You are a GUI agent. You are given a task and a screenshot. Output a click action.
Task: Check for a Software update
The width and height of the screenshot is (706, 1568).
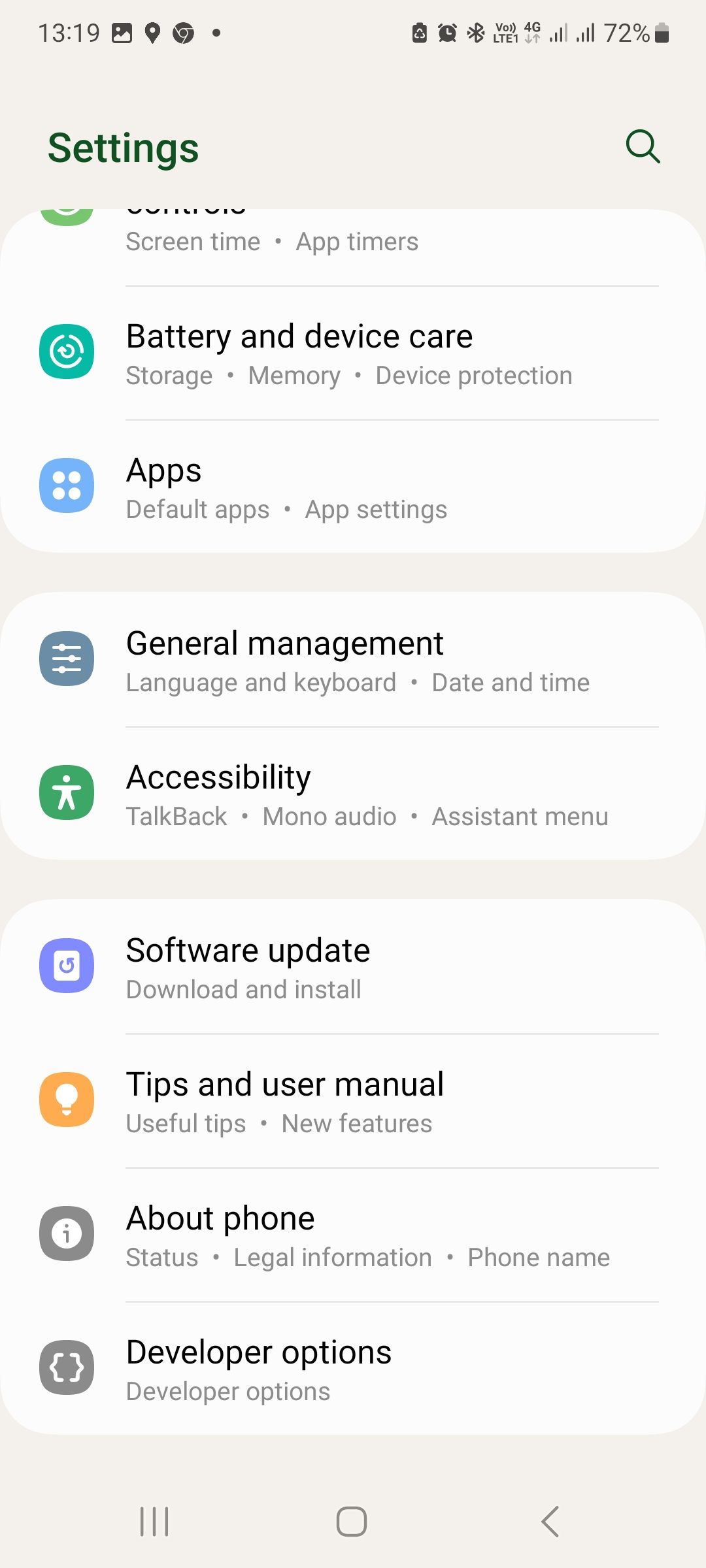click(x=353, y=968)
